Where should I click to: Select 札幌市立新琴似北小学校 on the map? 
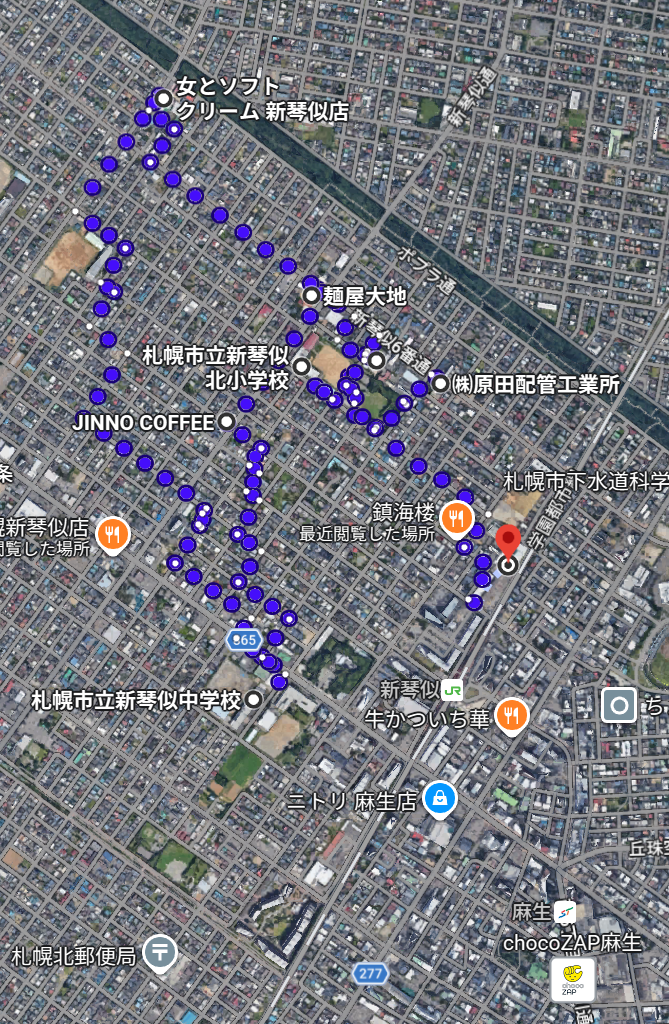[301, 367]
